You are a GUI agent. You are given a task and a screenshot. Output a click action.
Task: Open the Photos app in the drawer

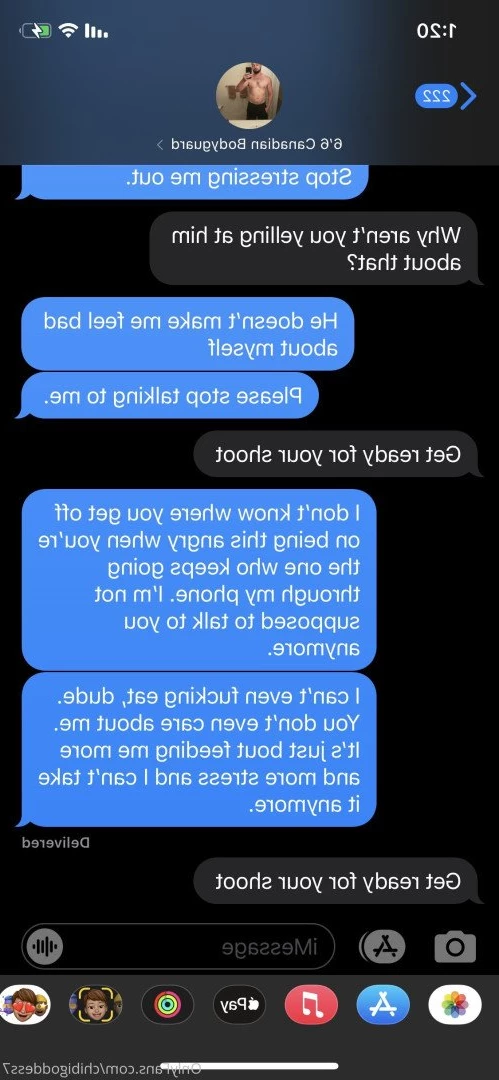(455, 1004)
